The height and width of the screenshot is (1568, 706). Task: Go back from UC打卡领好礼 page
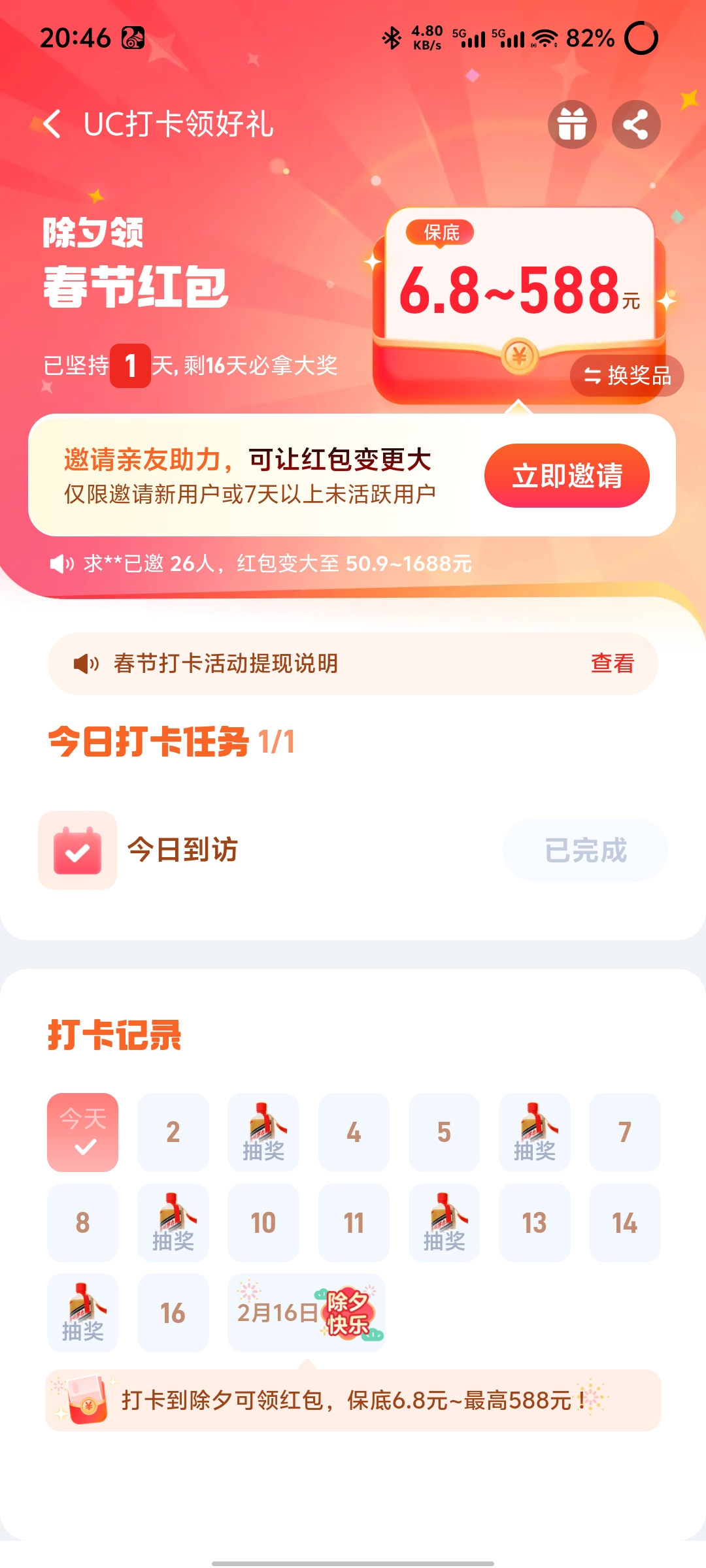point(52,124)
